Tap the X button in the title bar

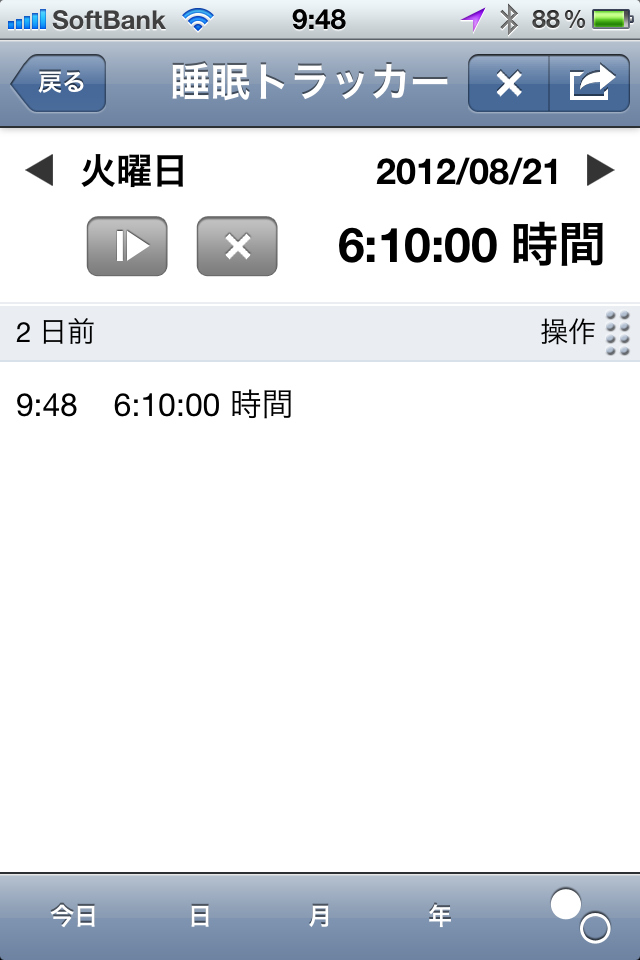click(509, 84)
